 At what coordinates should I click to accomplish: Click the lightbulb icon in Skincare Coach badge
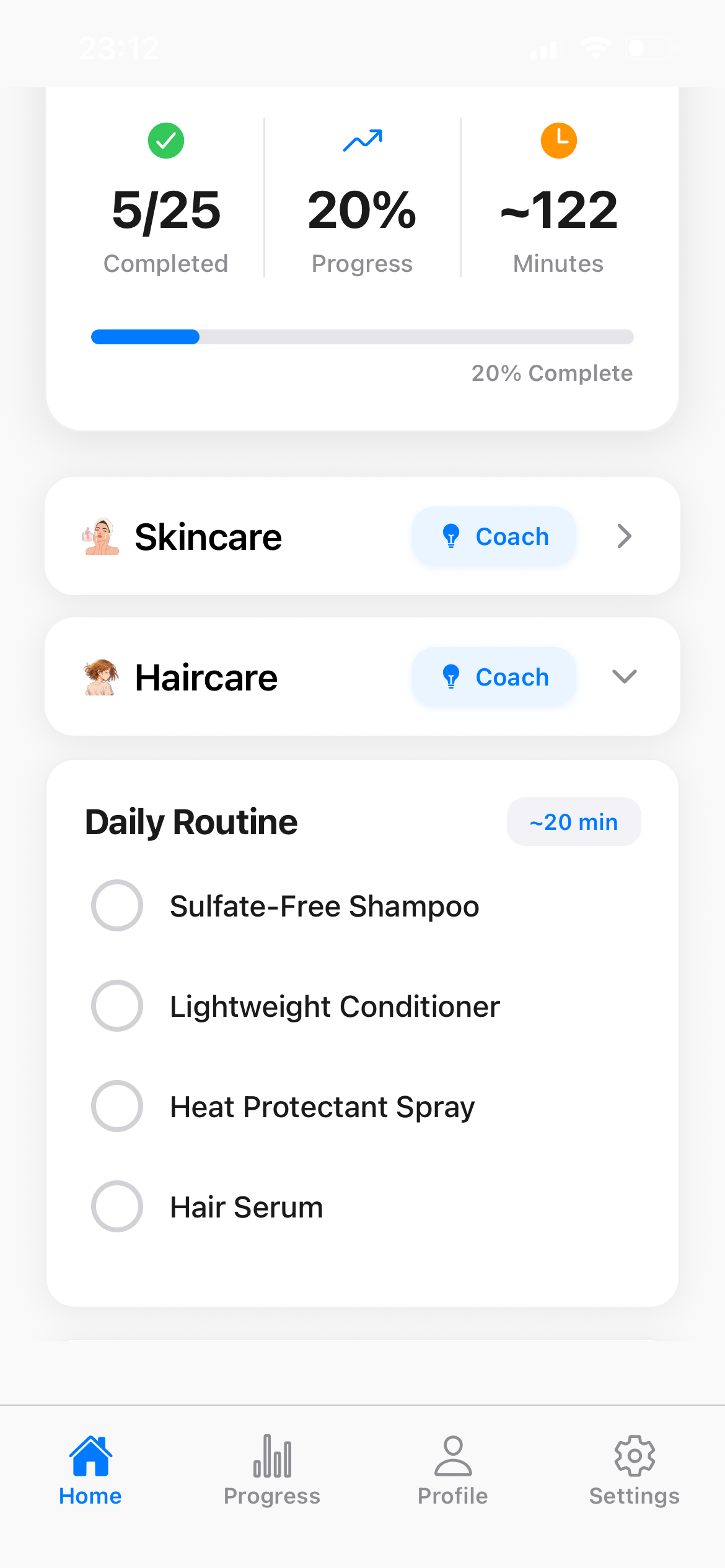coord(451,536)
